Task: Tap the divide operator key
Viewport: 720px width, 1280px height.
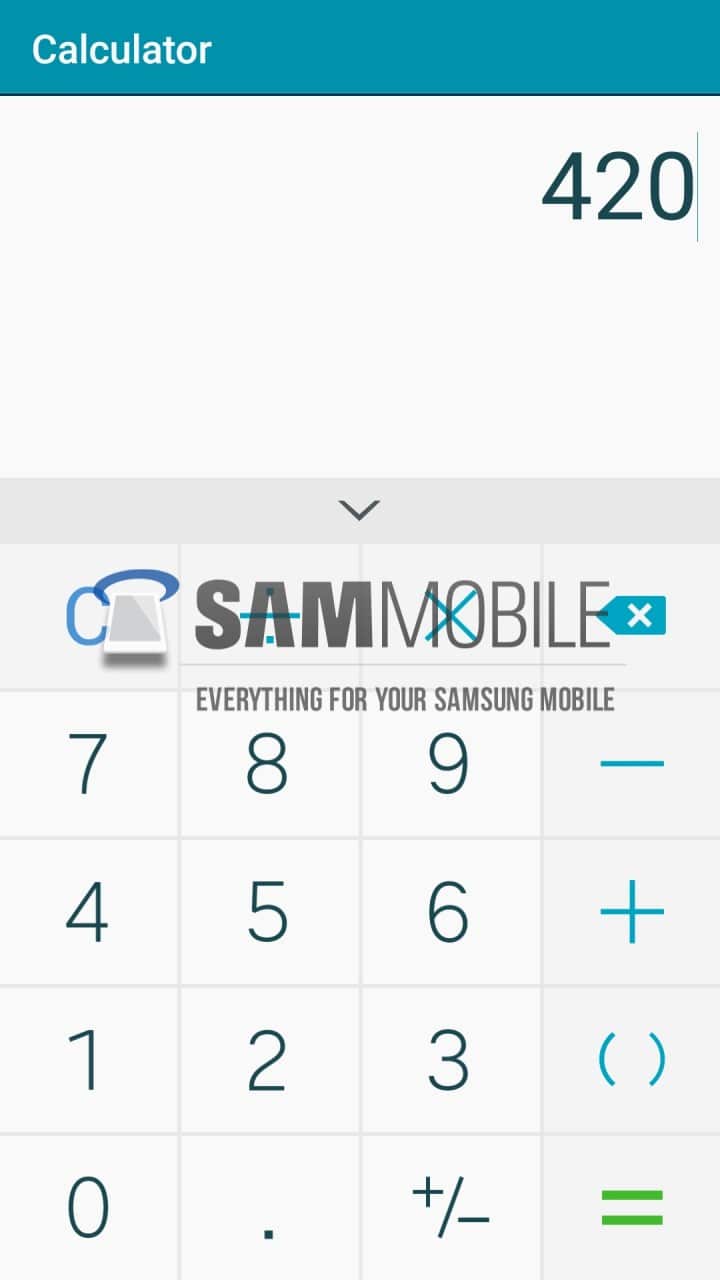Action: click(x=270, y=616)
